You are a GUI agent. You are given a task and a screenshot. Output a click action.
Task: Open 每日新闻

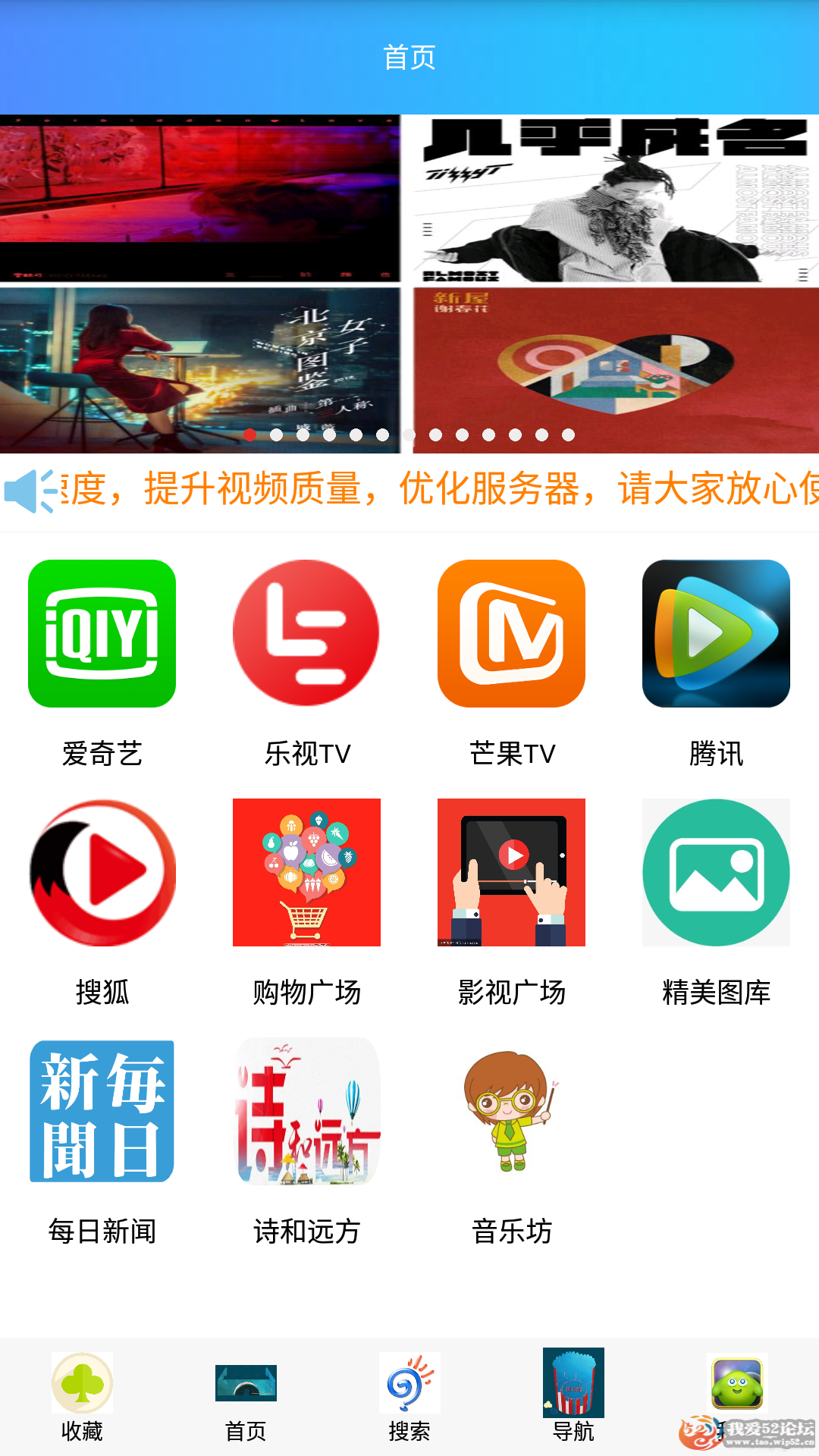[x=102, y=1112]
